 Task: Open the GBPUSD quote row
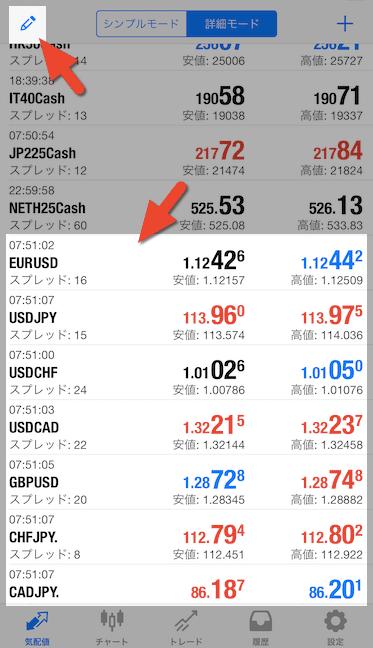coord(186,482)
